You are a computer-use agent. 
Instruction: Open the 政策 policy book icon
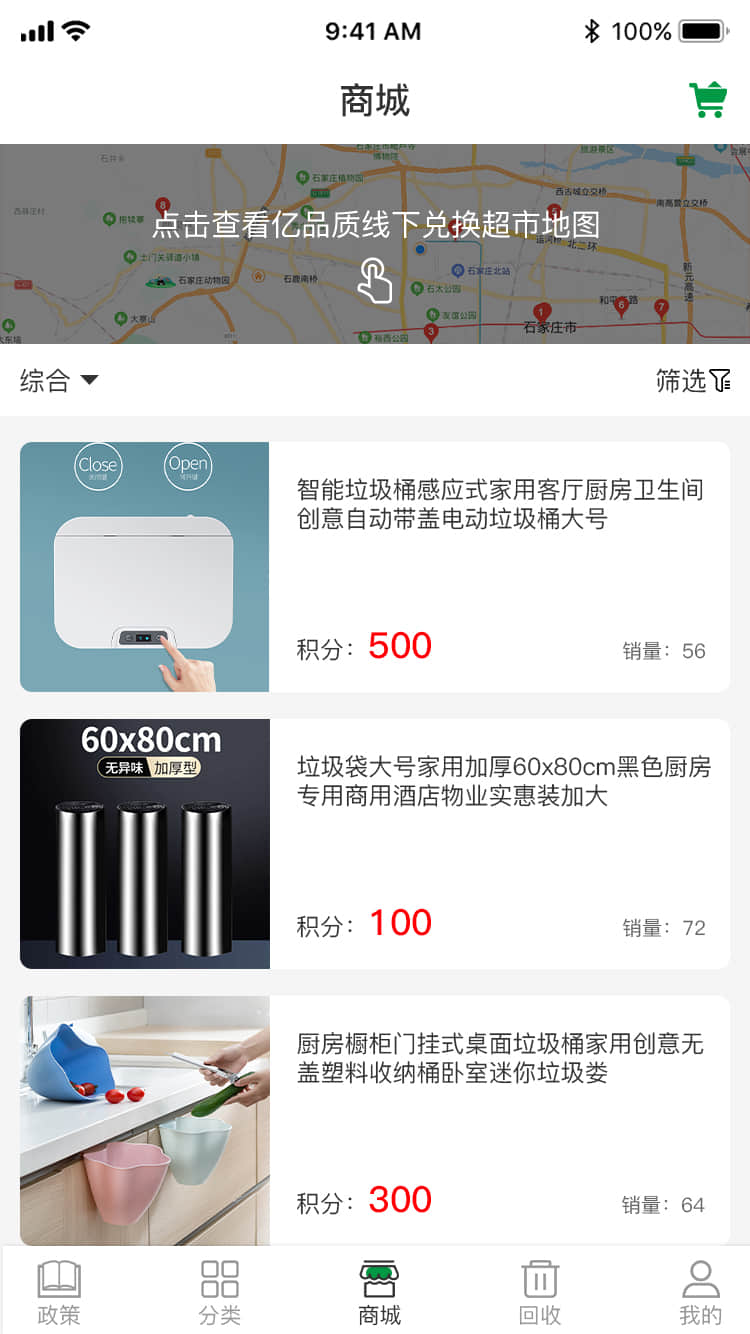tap(59, 1277)
